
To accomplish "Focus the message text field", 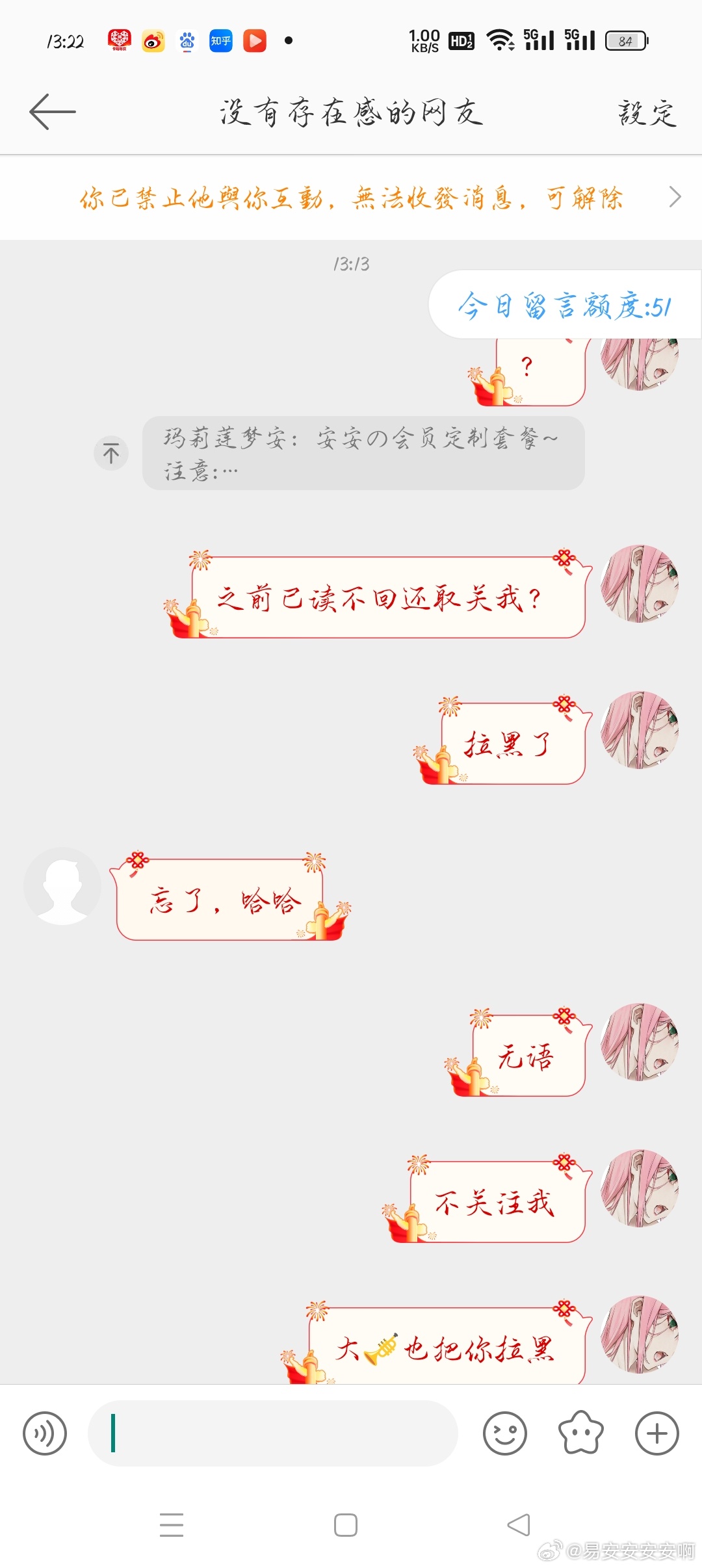I will pos(273,1433).
